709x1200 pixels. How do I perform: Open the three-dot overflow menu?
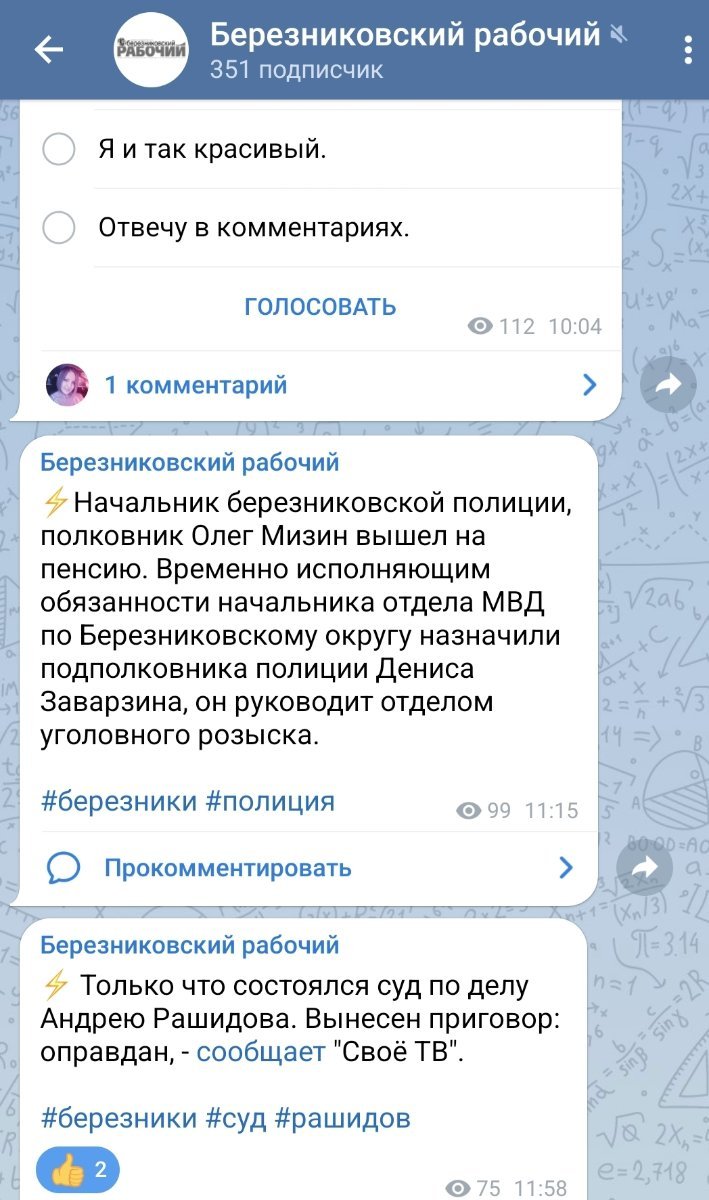(x=685, y=48)
